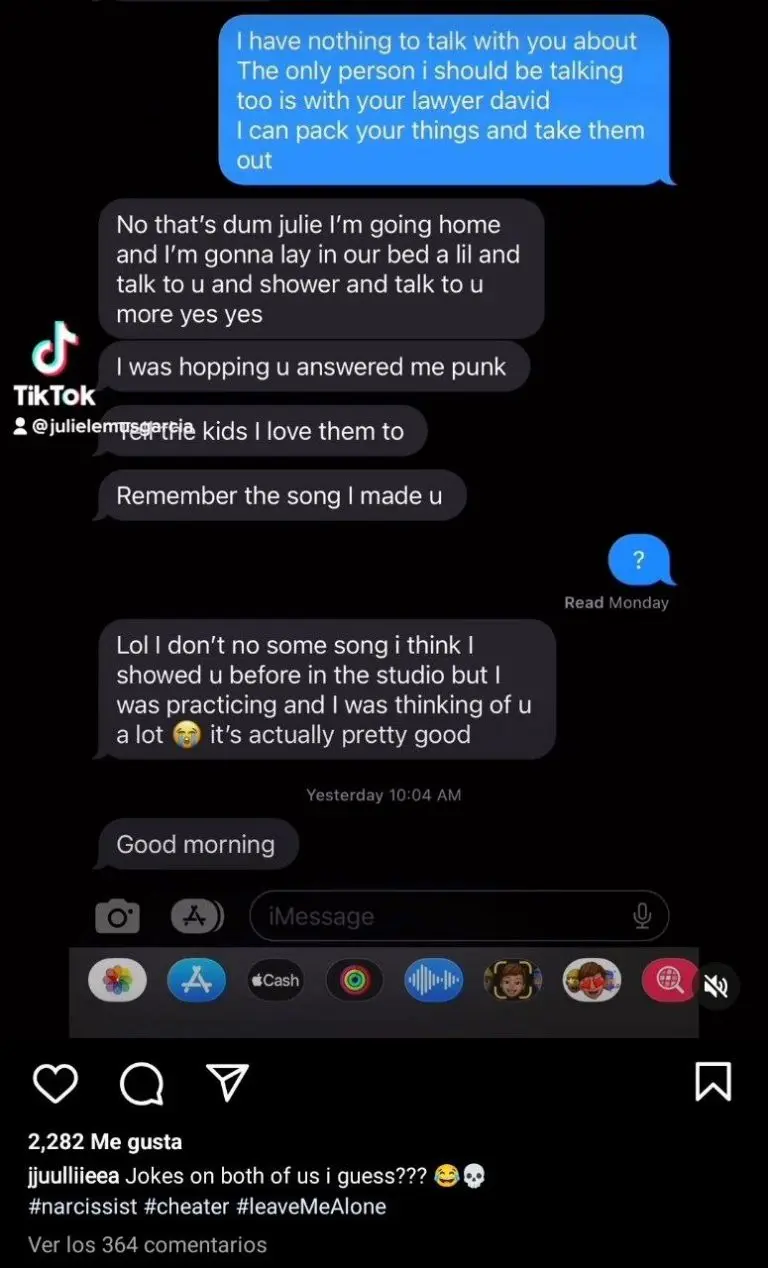Open the comment icon under the post
Viewport: 768px width, 1268px height.
(140, 1083)
